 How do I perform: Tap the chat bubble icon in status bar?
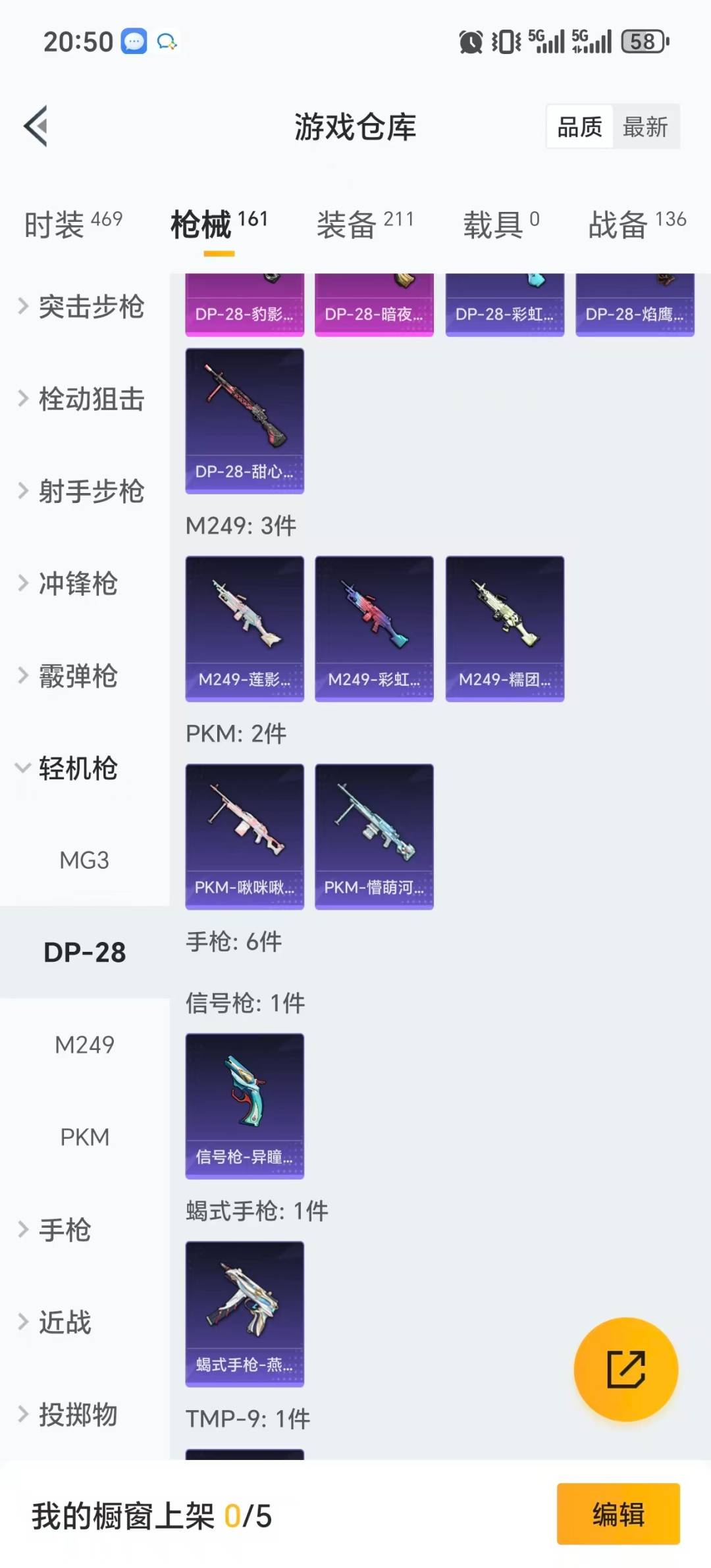point(134,41)
